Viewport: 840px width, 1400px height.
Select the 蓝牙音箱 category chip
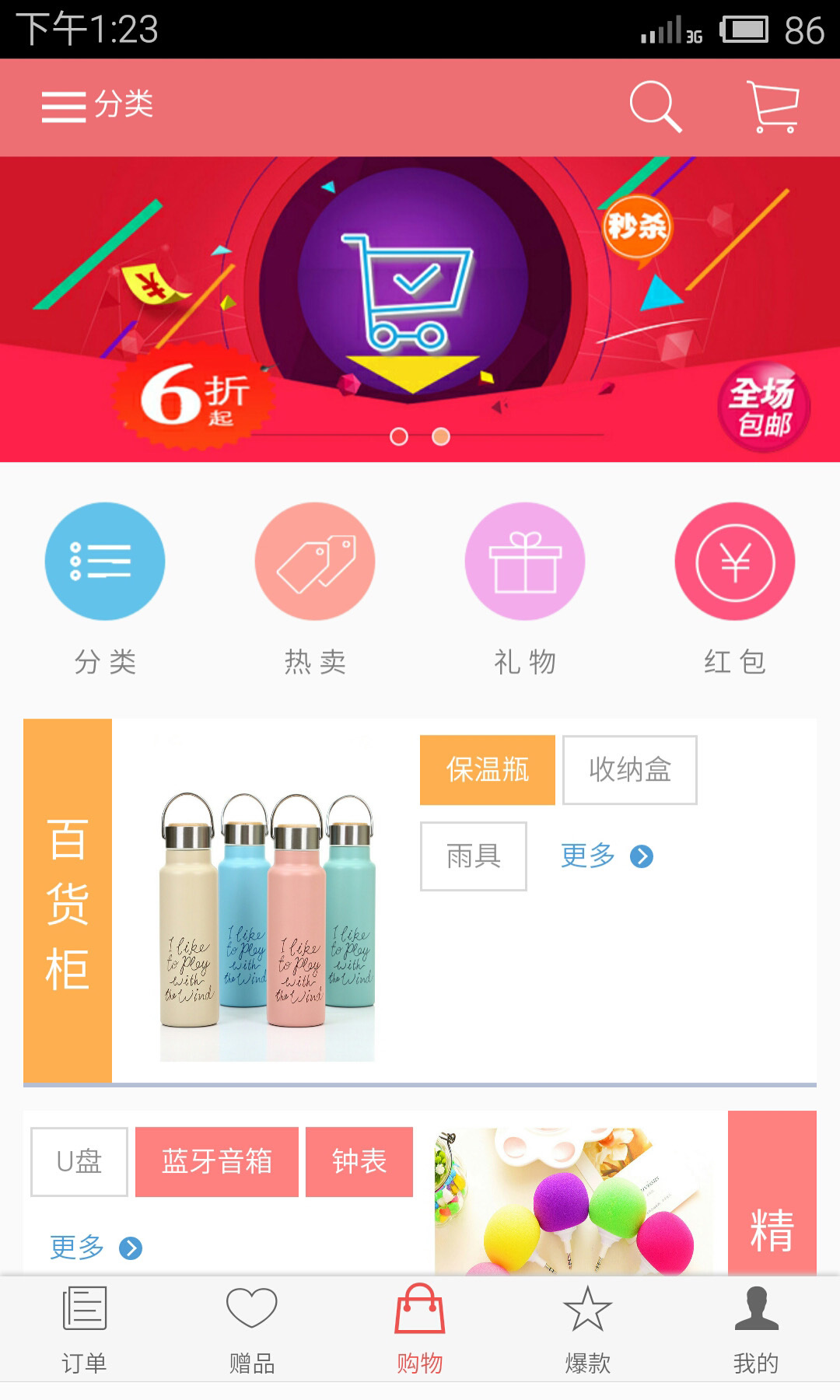point(217,1162)
